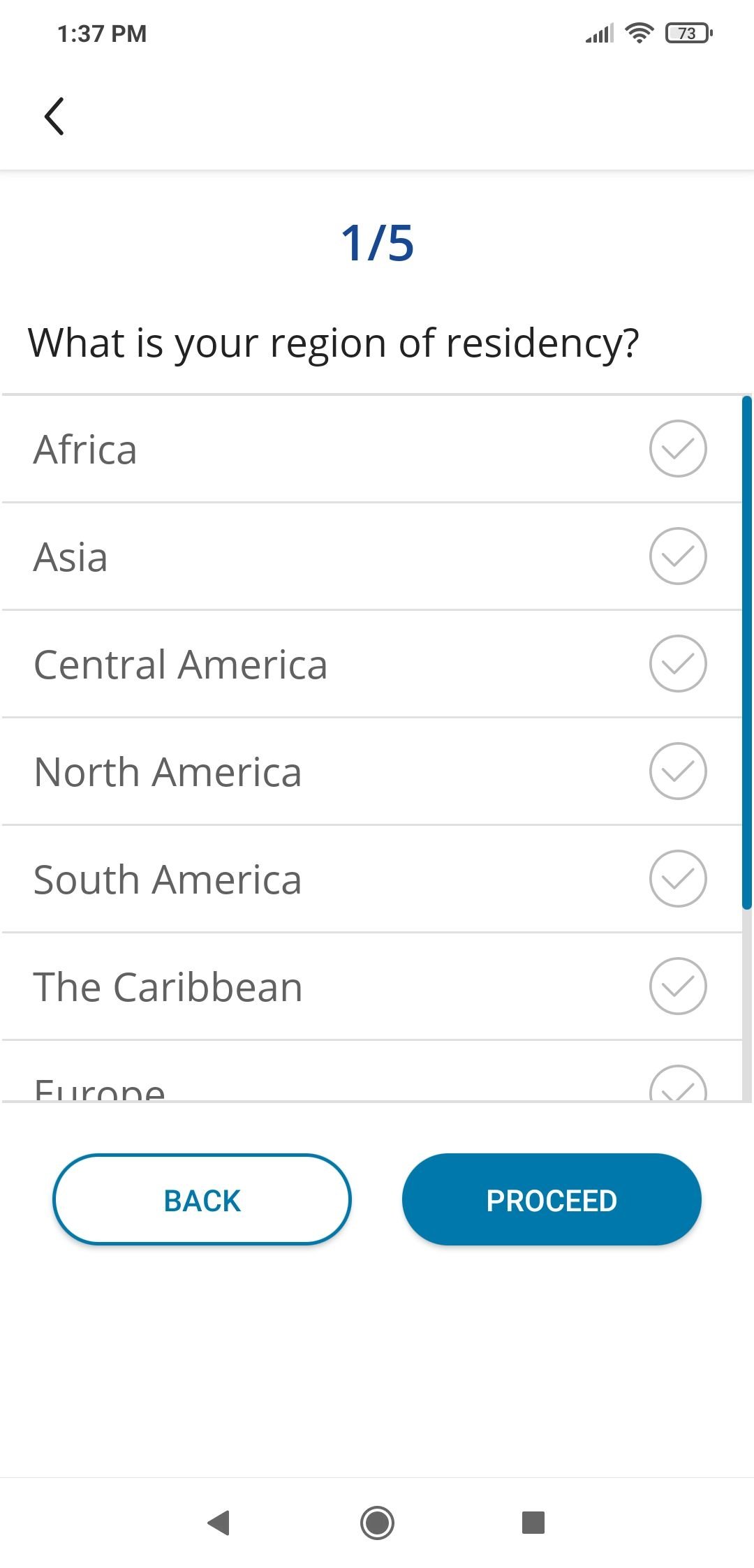Select Africa as region of residency
754x1568 pixels.
[371, 449]
